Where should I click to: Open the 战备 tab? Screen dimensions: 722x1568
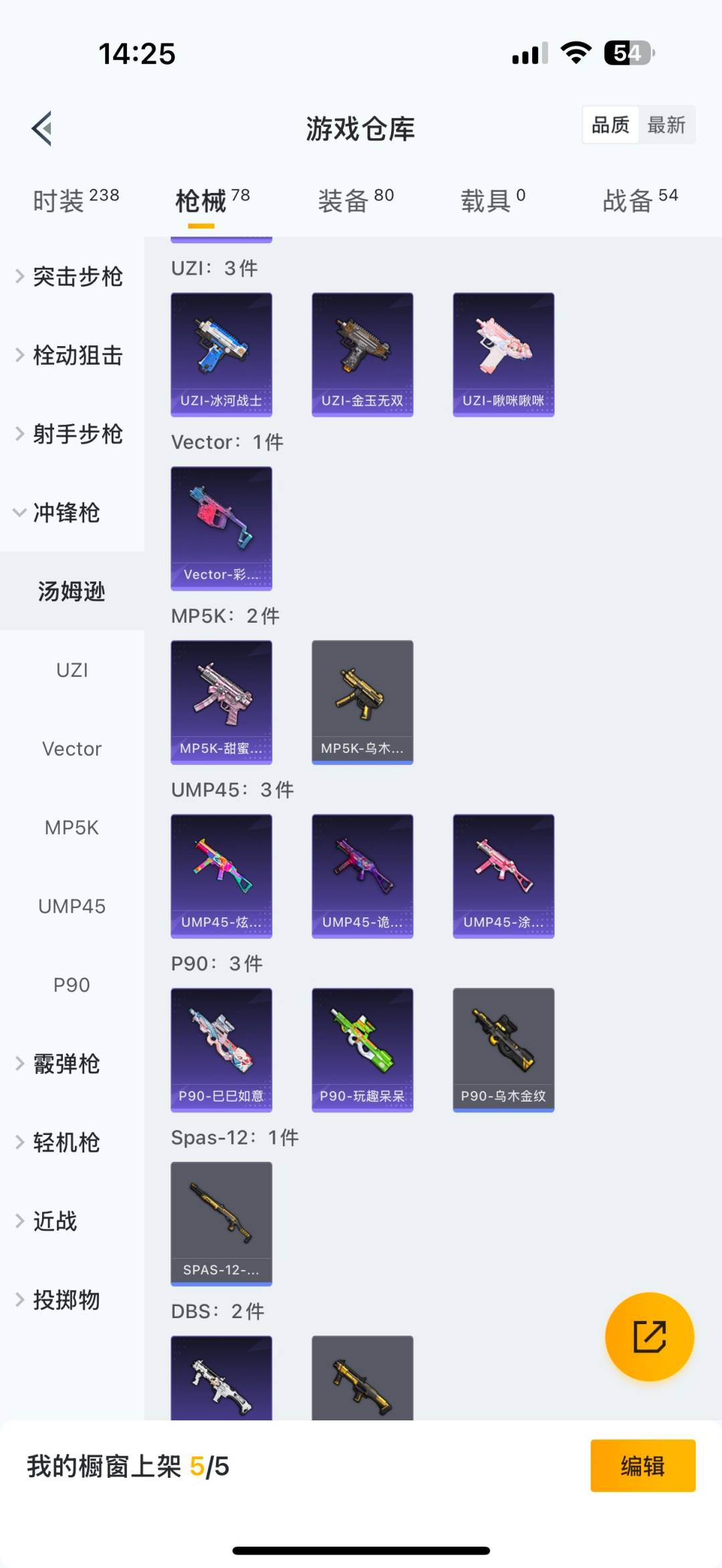pyautogui.click(x=640, y=200)
